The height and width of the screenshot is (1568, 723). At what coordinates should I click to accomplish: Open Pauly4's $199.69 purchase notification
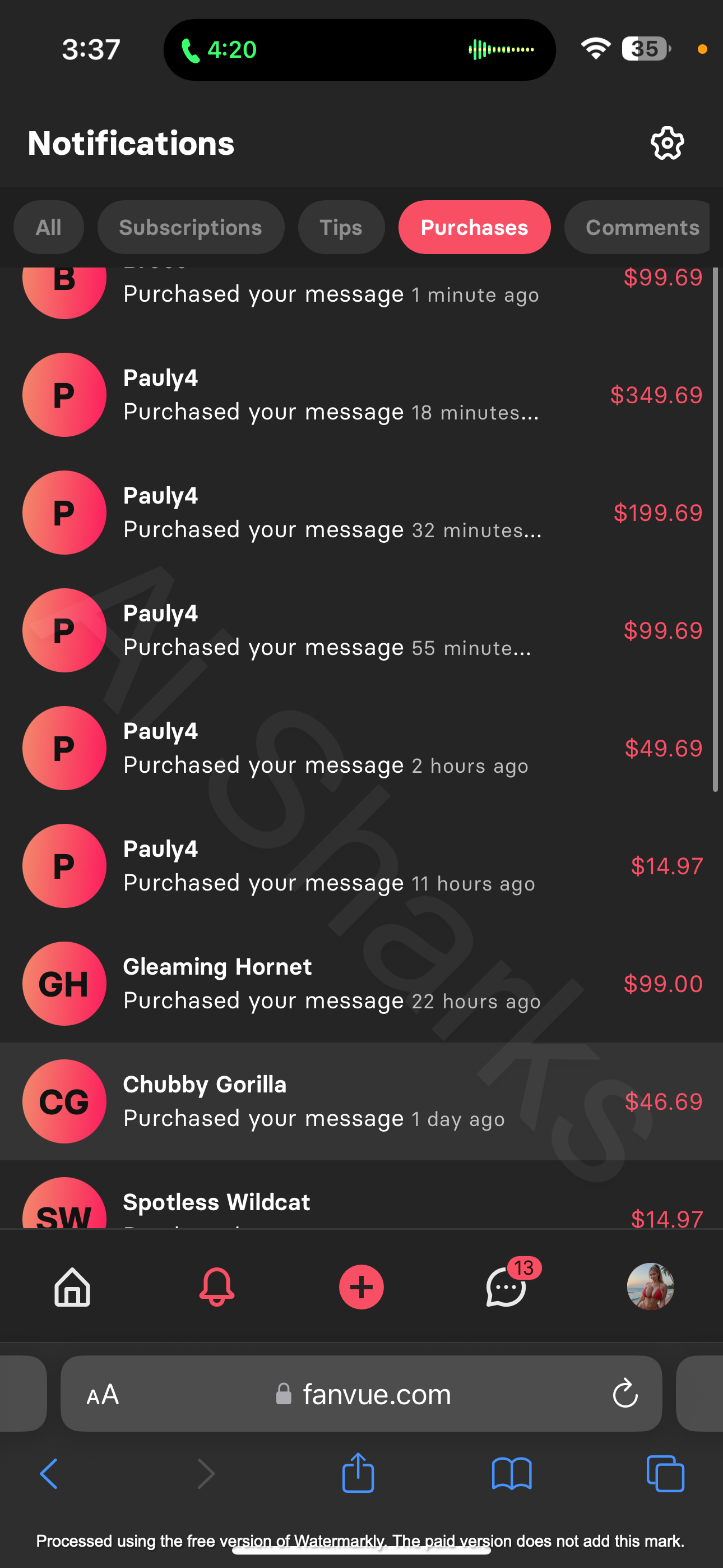click(361, 513)
